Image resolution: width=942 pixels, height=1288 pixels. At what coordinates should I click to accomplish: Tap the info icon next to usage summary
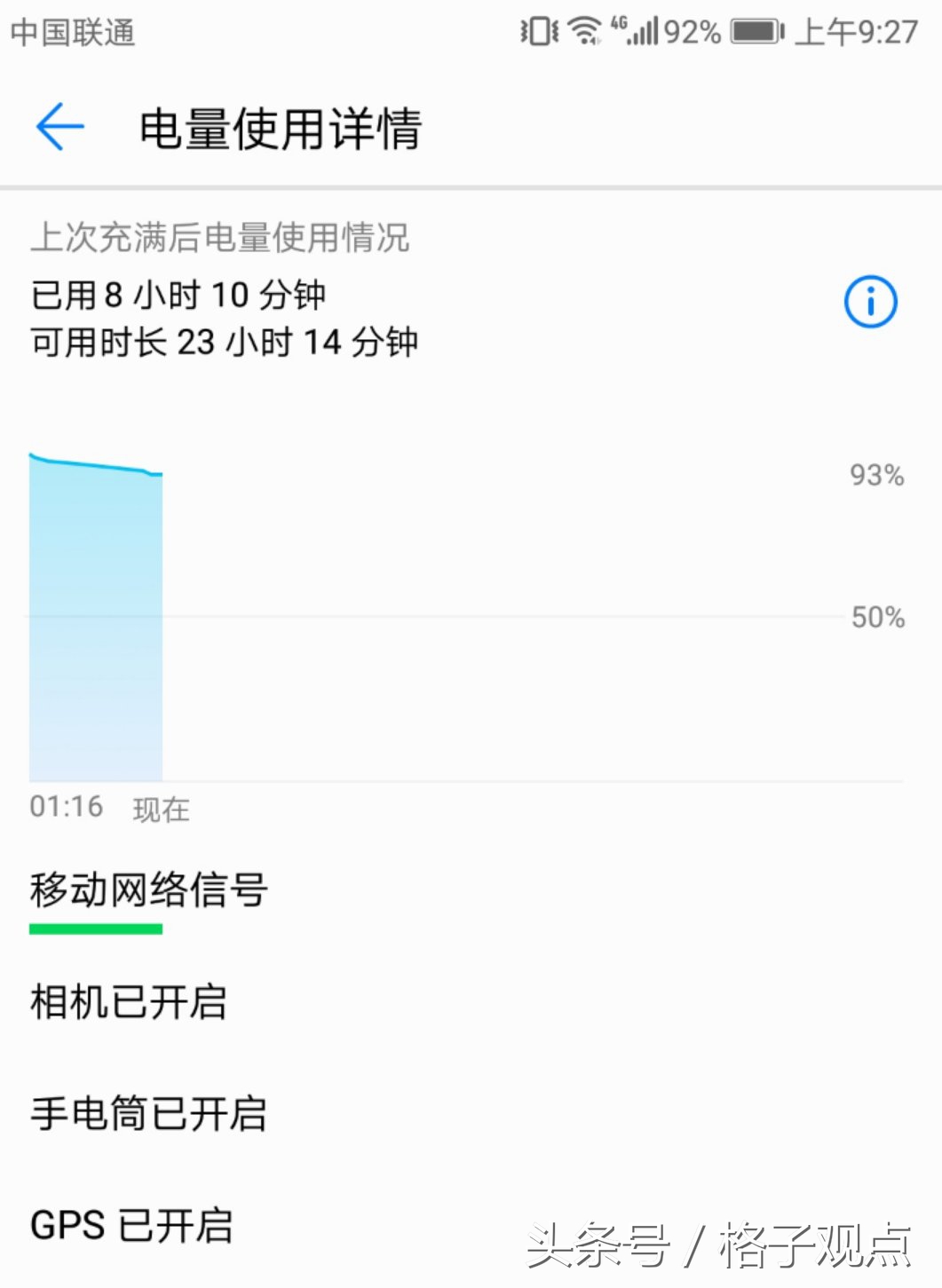870,302
